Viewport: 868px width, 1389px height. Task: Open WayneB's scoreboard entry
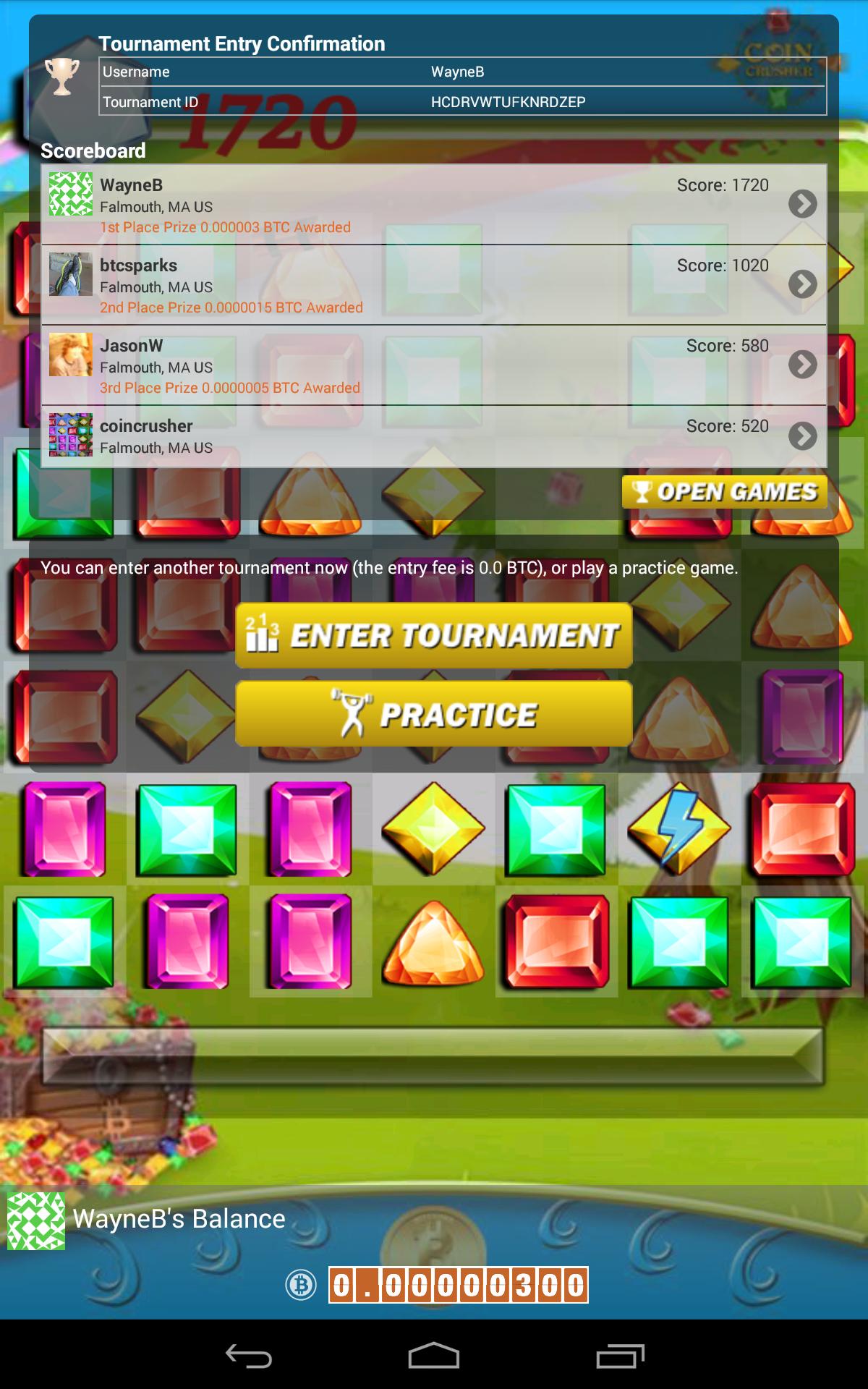801,204
